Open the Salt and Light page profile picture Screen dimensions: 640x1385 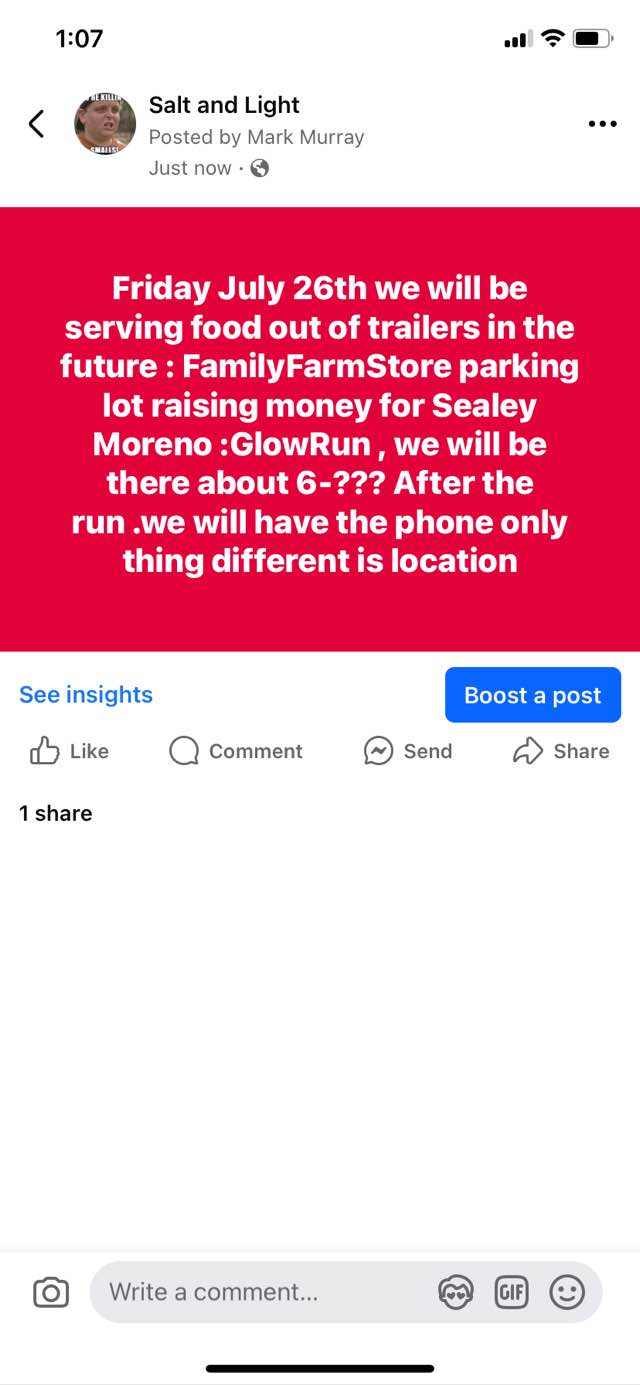coord(105,124)
